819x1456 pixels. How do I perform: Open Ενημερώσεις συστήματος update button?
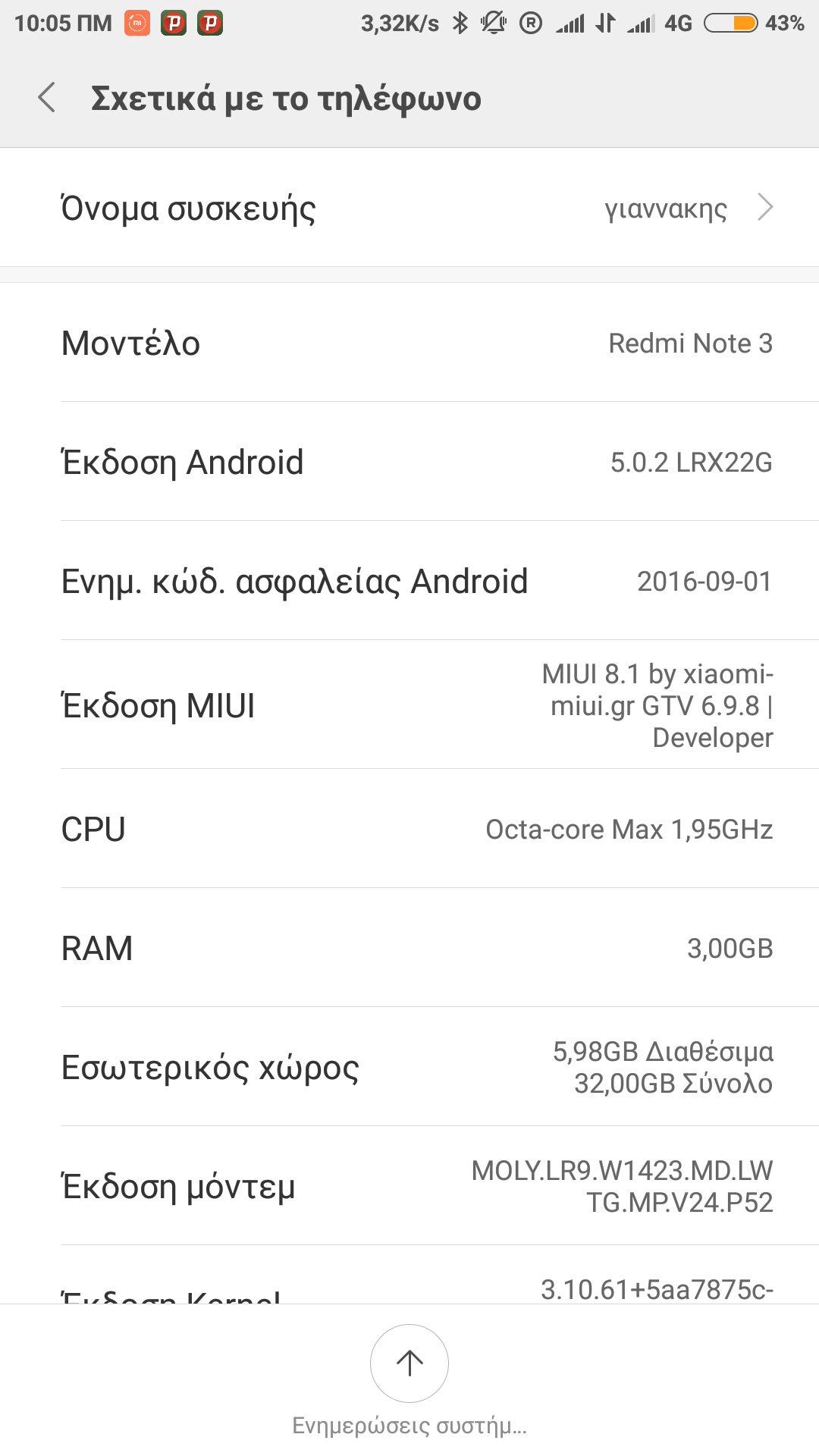click(x=409, y=1363)
